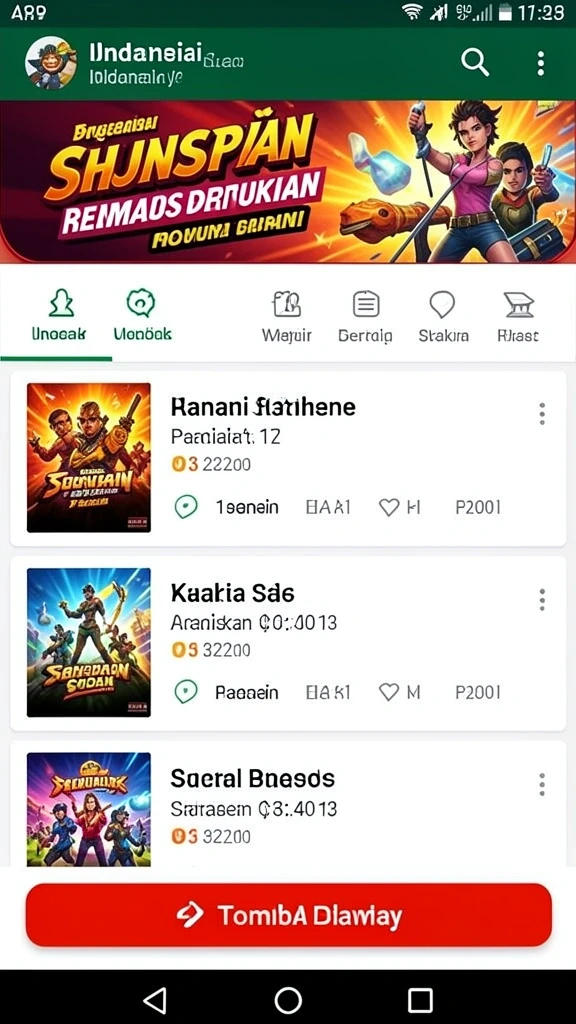Open the Shunspian promotional banner
The width and height of the screenshot is (576, 1024).
(288, 182)
